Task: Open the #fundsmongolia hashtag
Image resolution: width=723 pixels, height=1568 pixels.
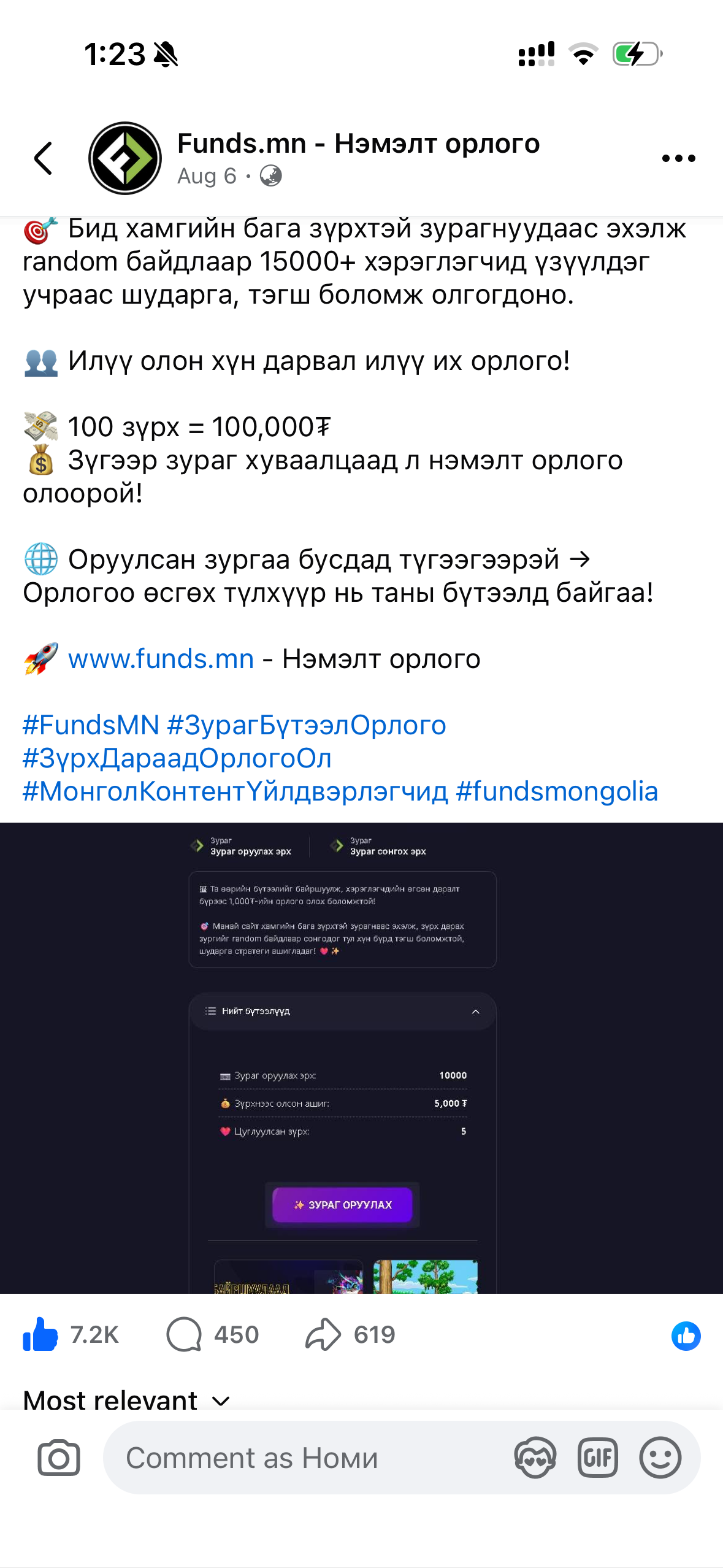Action: (x=557, y=791)
